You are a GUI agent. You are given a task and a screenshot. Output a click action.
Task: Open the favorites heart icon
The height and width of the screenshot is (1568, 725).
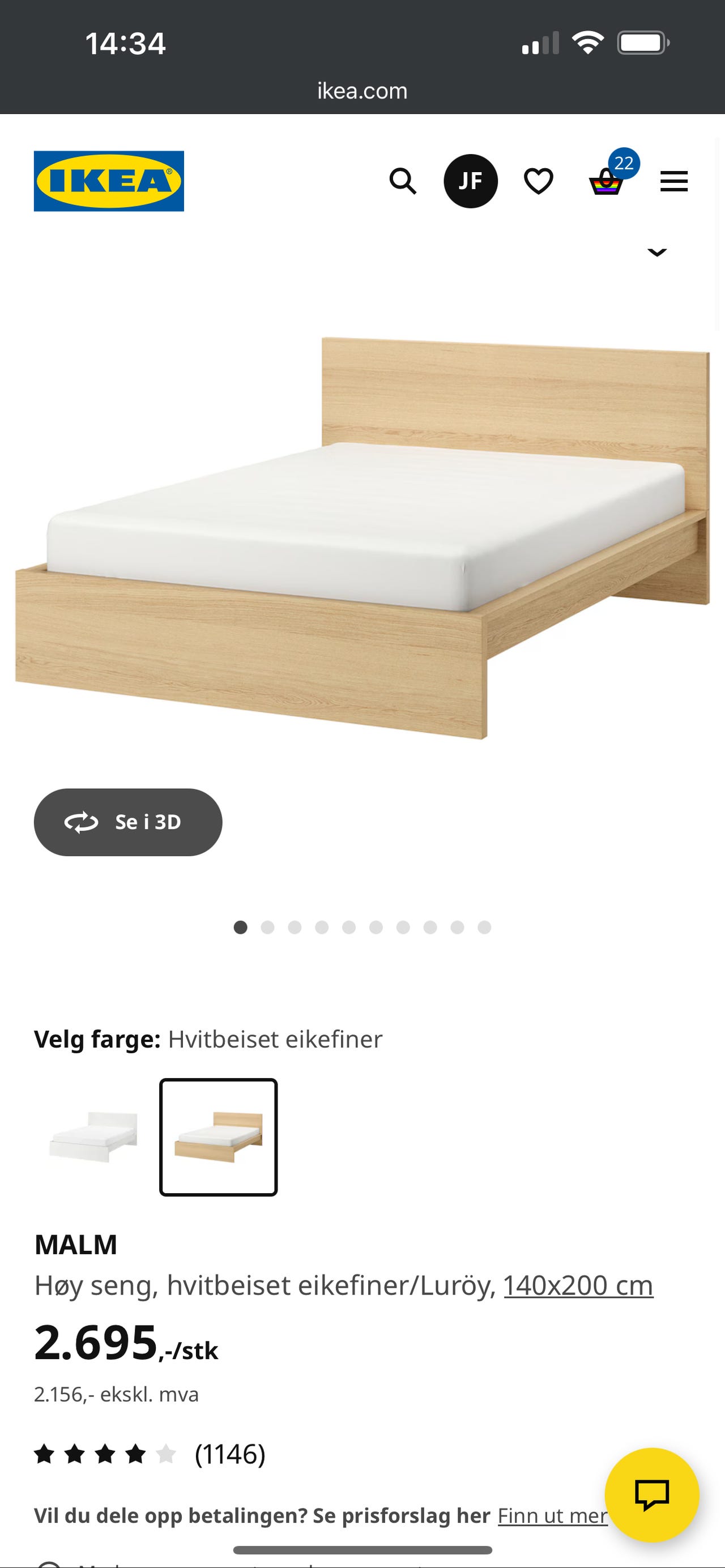(x=538, y=180)
